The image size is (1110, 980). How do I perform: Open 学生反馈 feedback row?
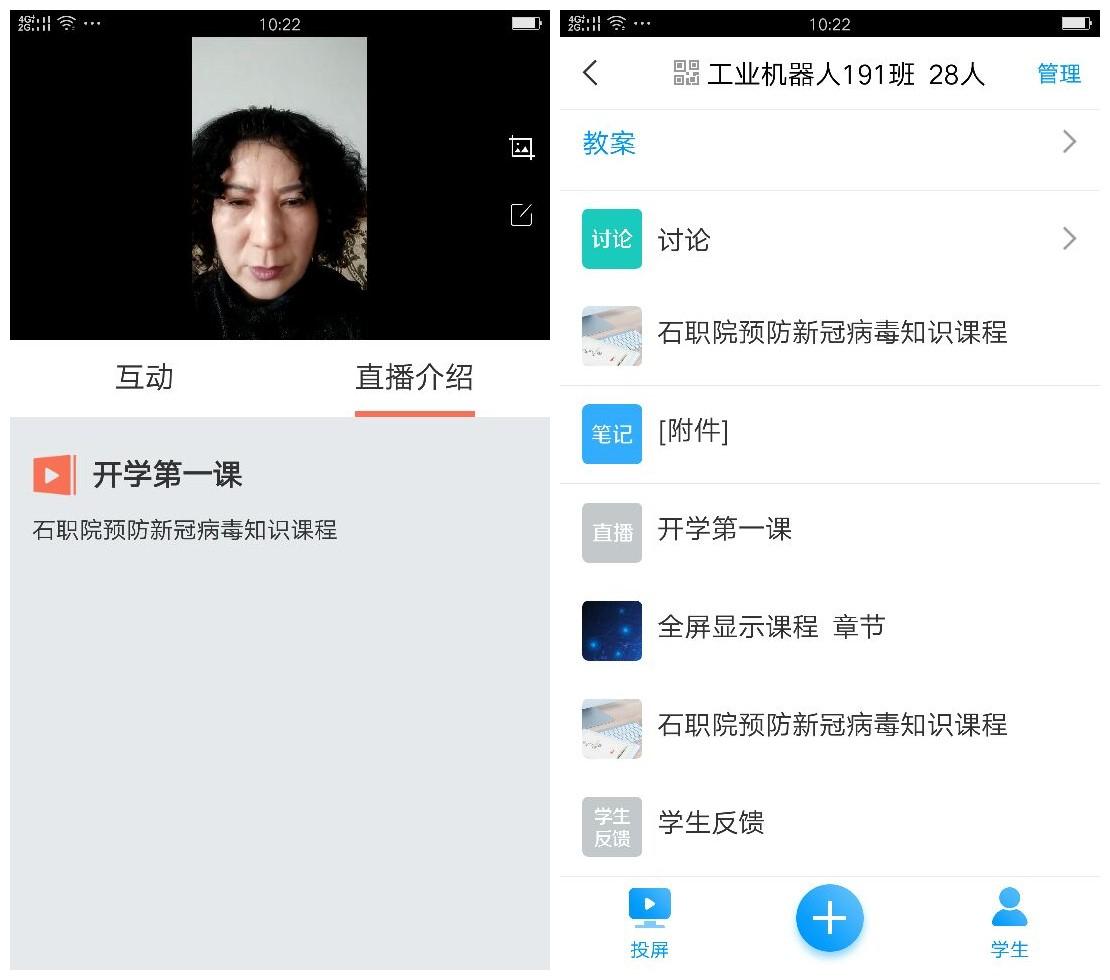click(x=829, y=824)
